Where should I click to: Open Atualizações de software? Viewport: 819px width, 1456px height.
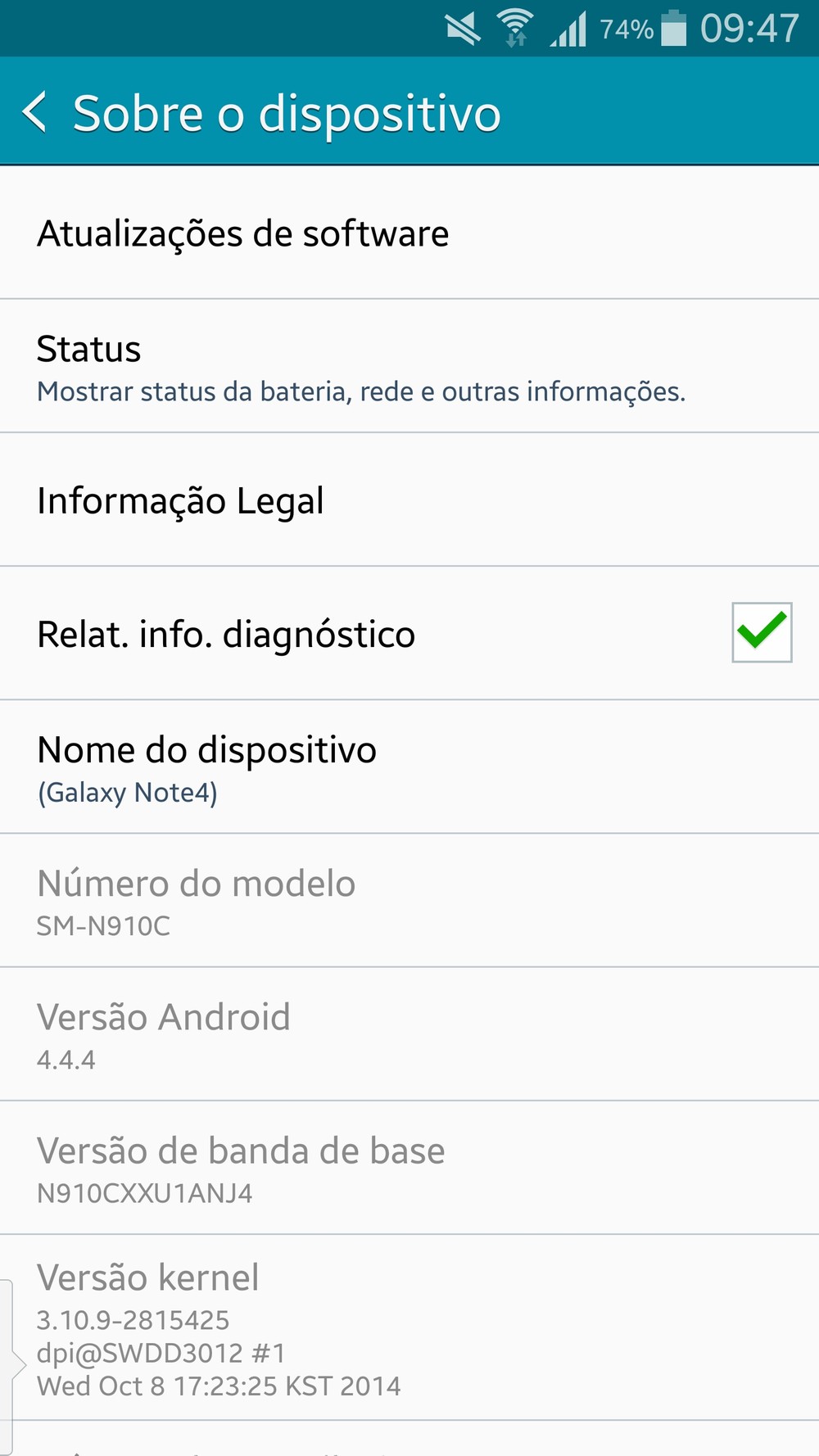tap(409, 233)
